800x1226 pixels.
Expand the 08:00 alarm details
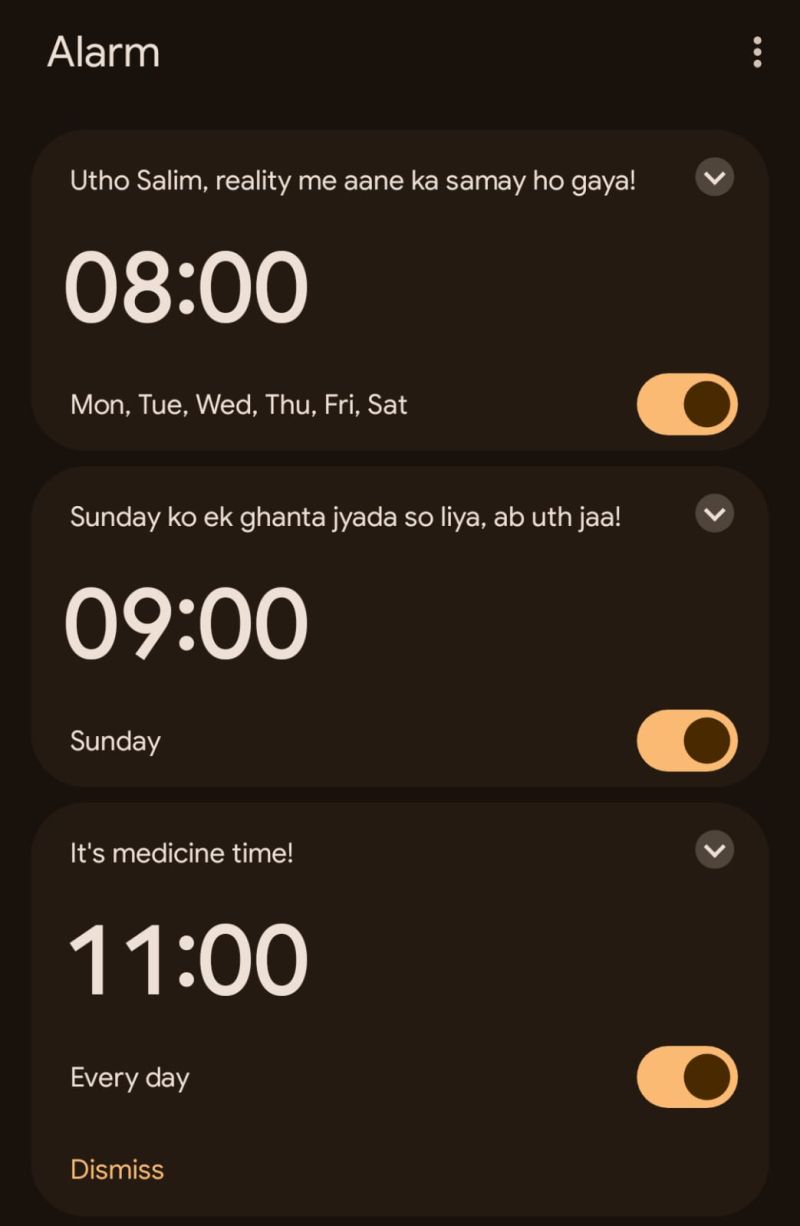714,178
